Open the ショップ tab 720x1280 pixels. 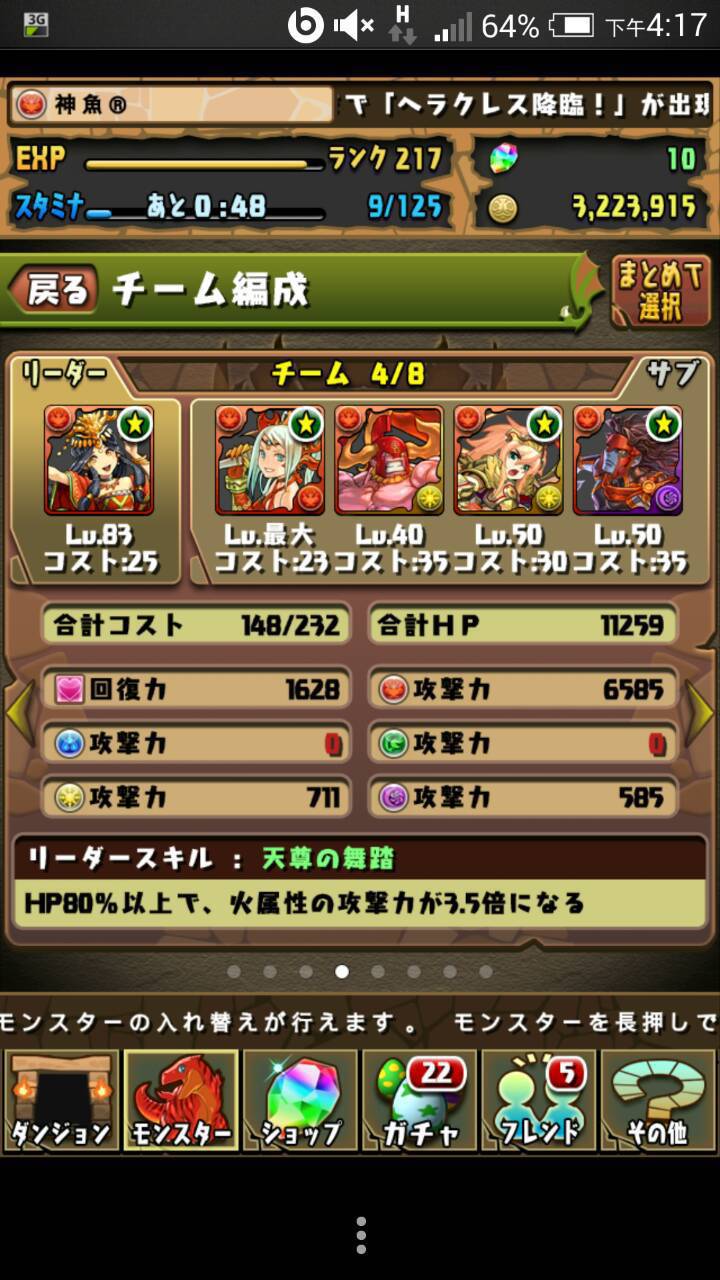[x=300, y=1100]
